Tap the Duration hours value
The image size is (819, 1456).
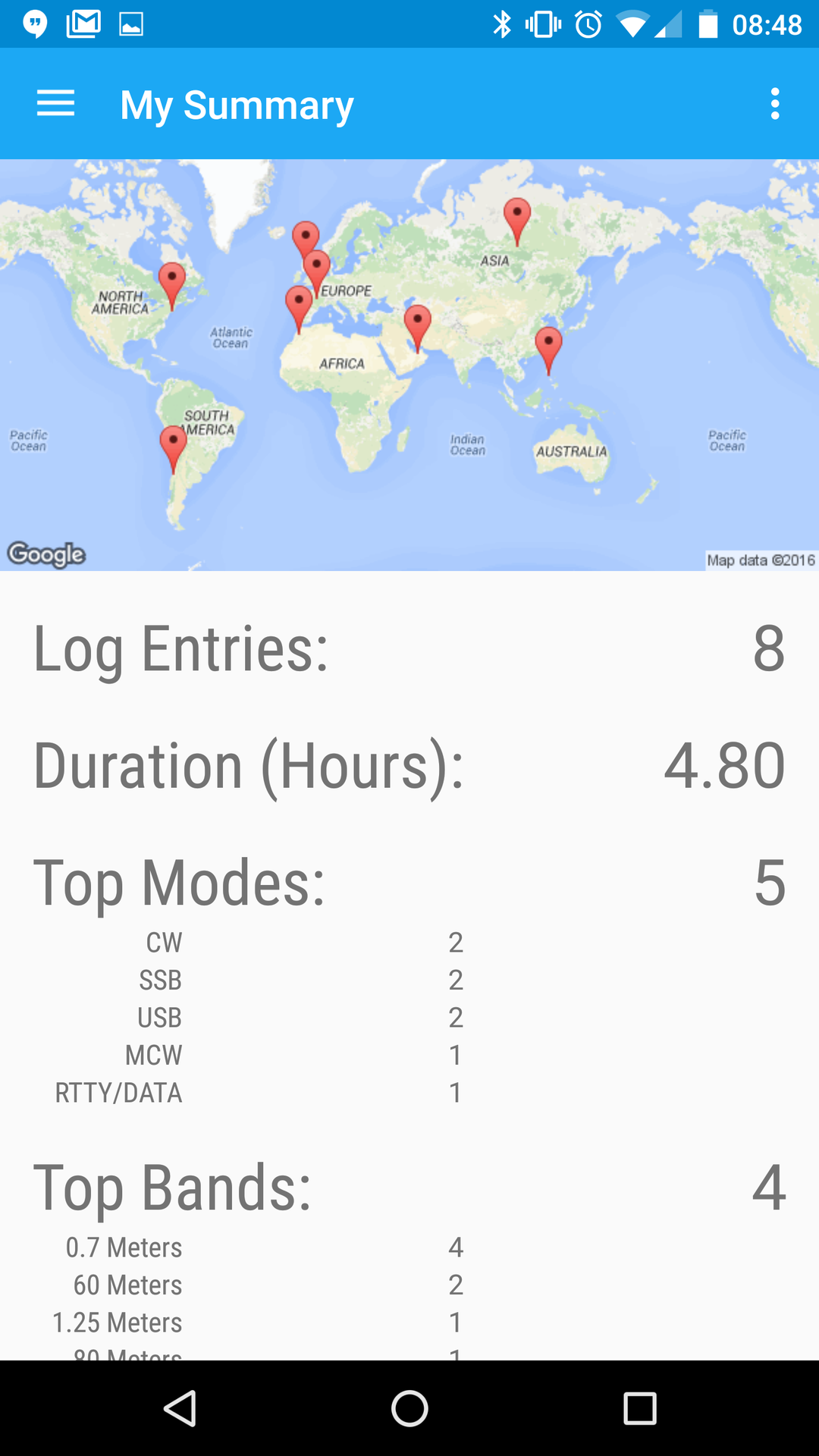click(x=722, y=766)
